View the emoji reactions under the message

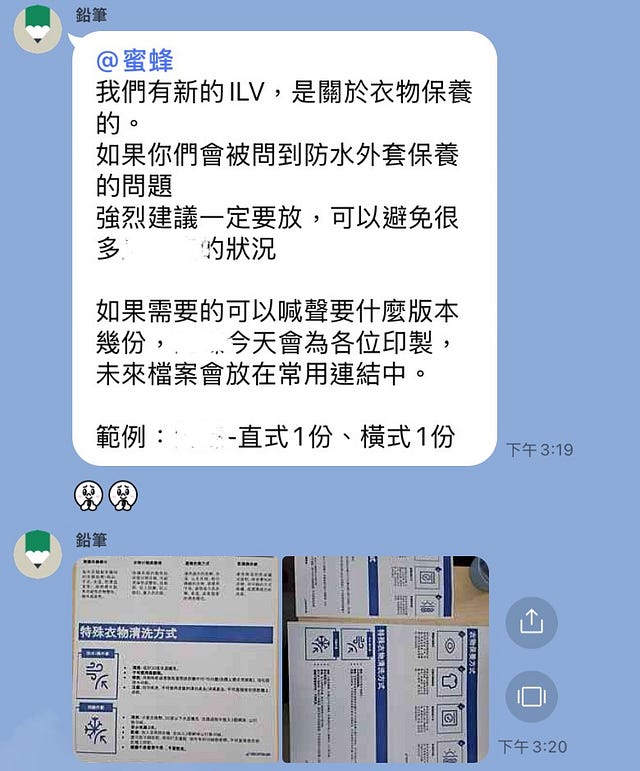[x=106, y=493]
